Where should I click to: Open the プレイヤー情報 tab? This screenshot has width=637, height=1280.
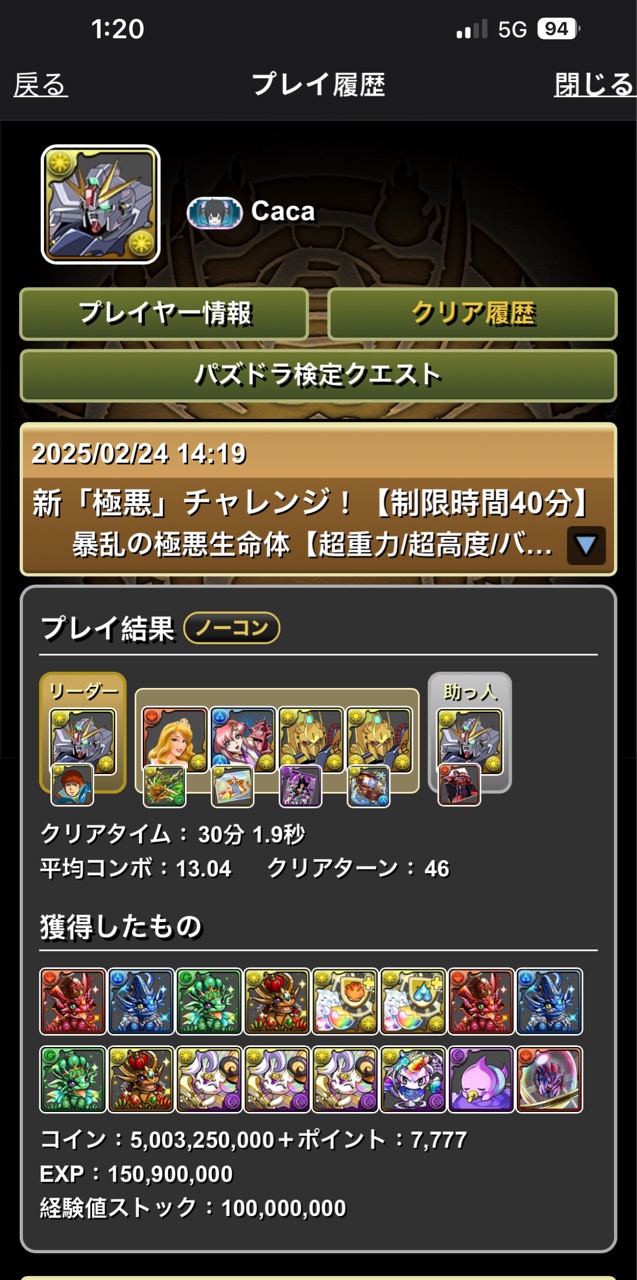(x=164, y=314)
